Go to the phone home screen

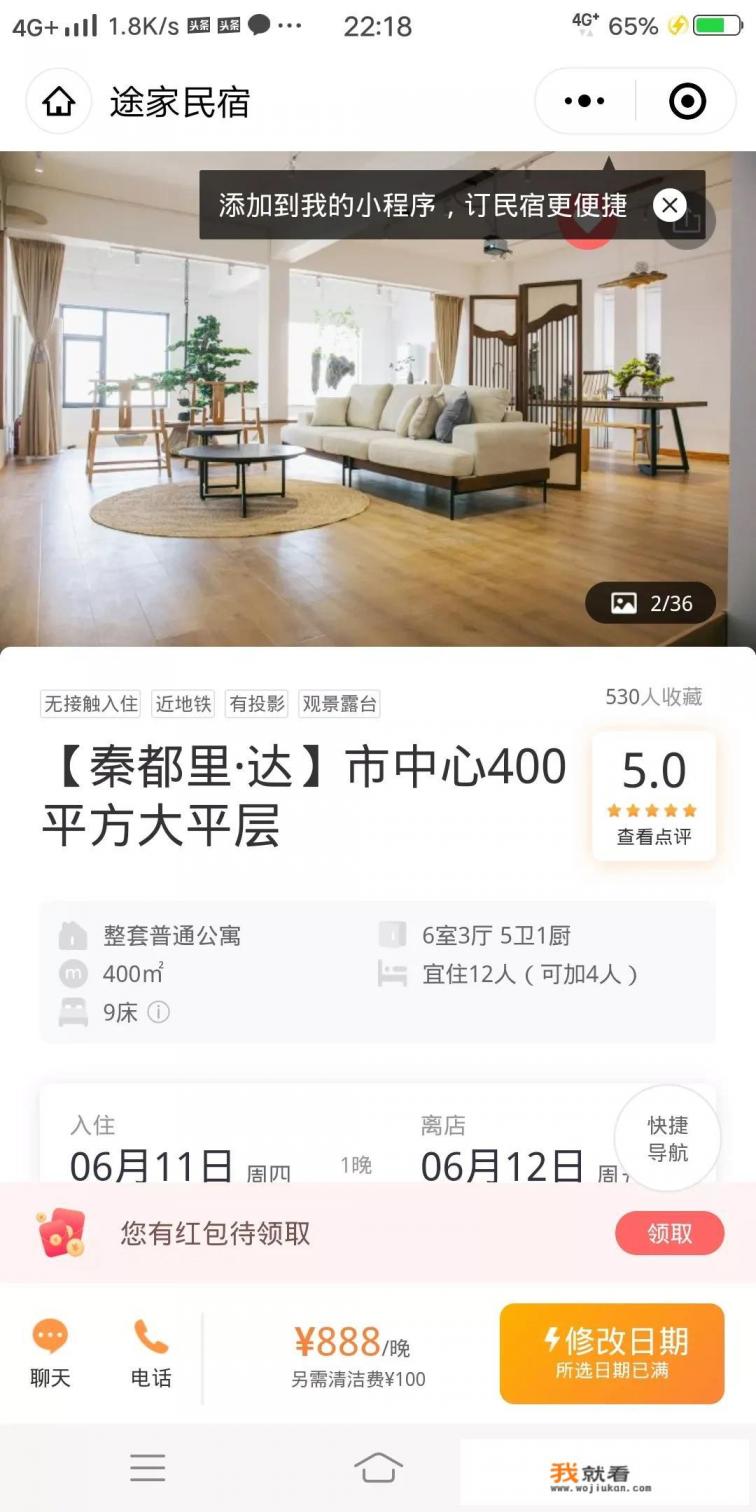pos(378,1467)
